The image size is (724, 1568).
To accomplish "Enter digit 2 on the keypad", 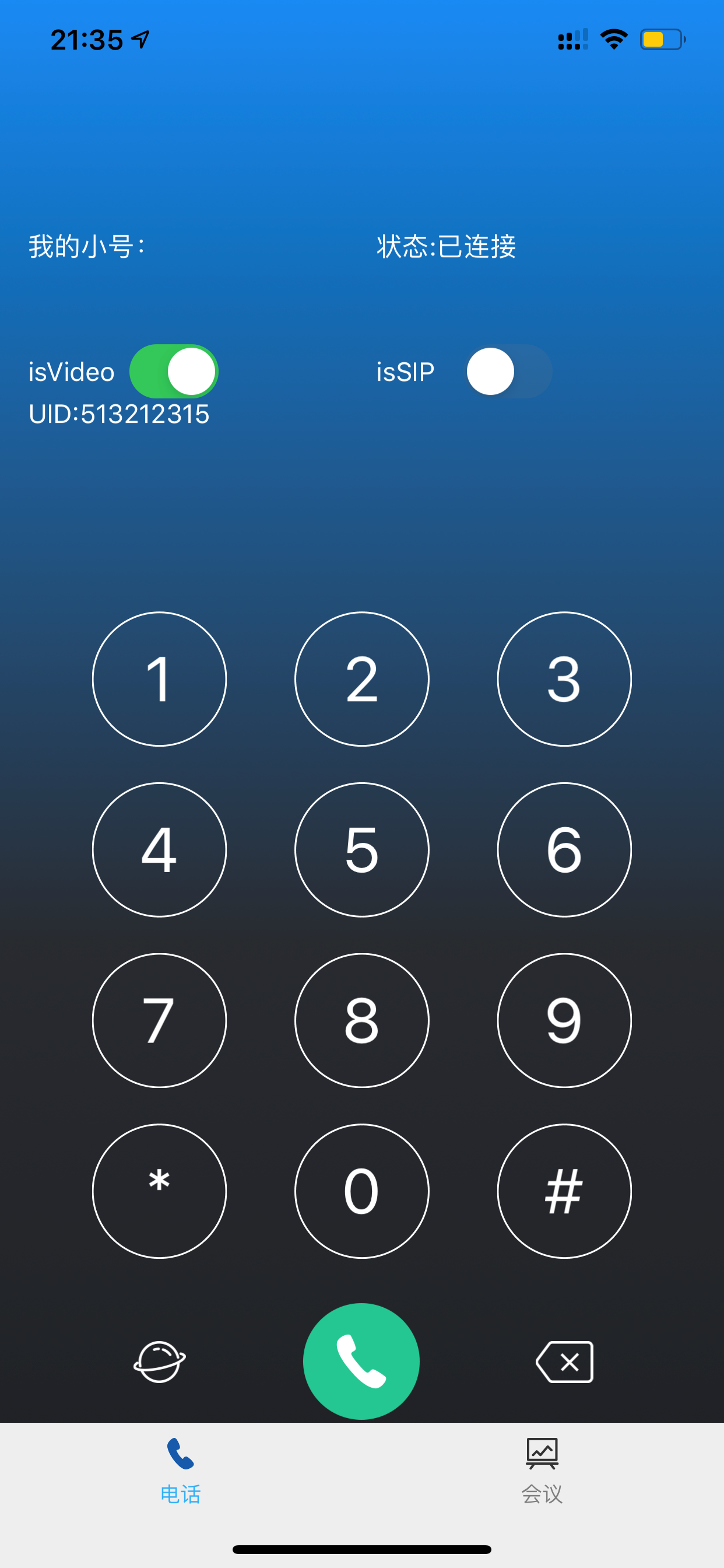I will click(361, 678).
